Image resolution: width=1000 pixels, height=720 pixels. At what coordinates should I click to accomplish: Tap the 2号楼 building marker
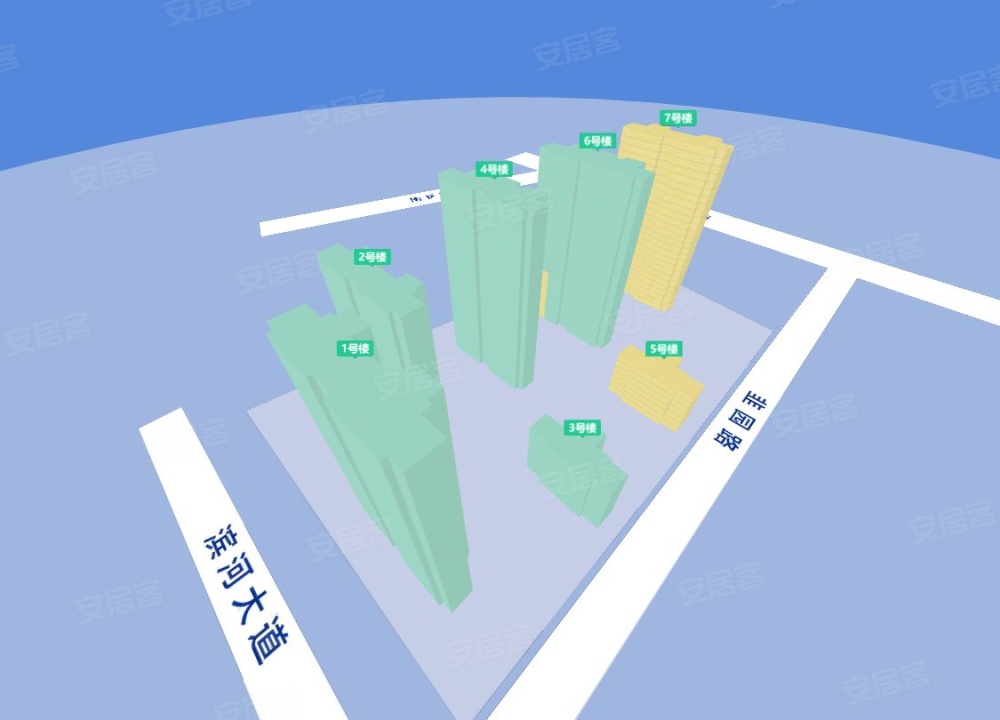click(x=371, y=257)
